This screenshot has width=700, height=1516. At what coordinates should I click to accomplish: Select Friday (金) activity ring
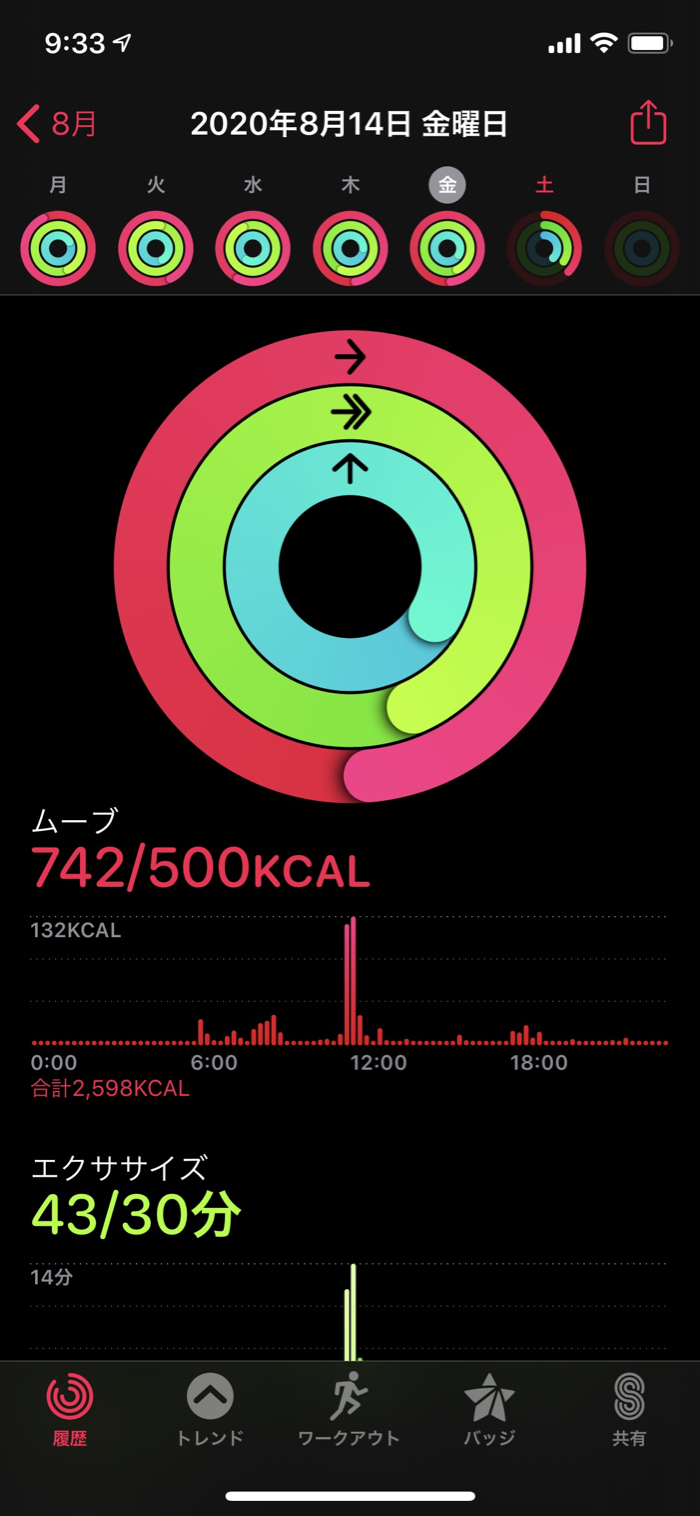point(447,248)
